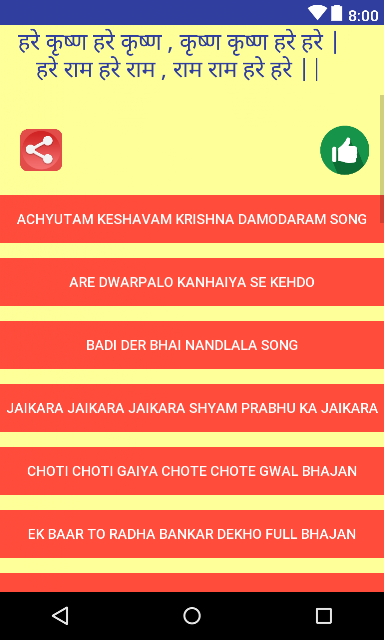Go back using system back button
Image resolution: width=384 pixels, height=640 pixels.
point(60,616)
